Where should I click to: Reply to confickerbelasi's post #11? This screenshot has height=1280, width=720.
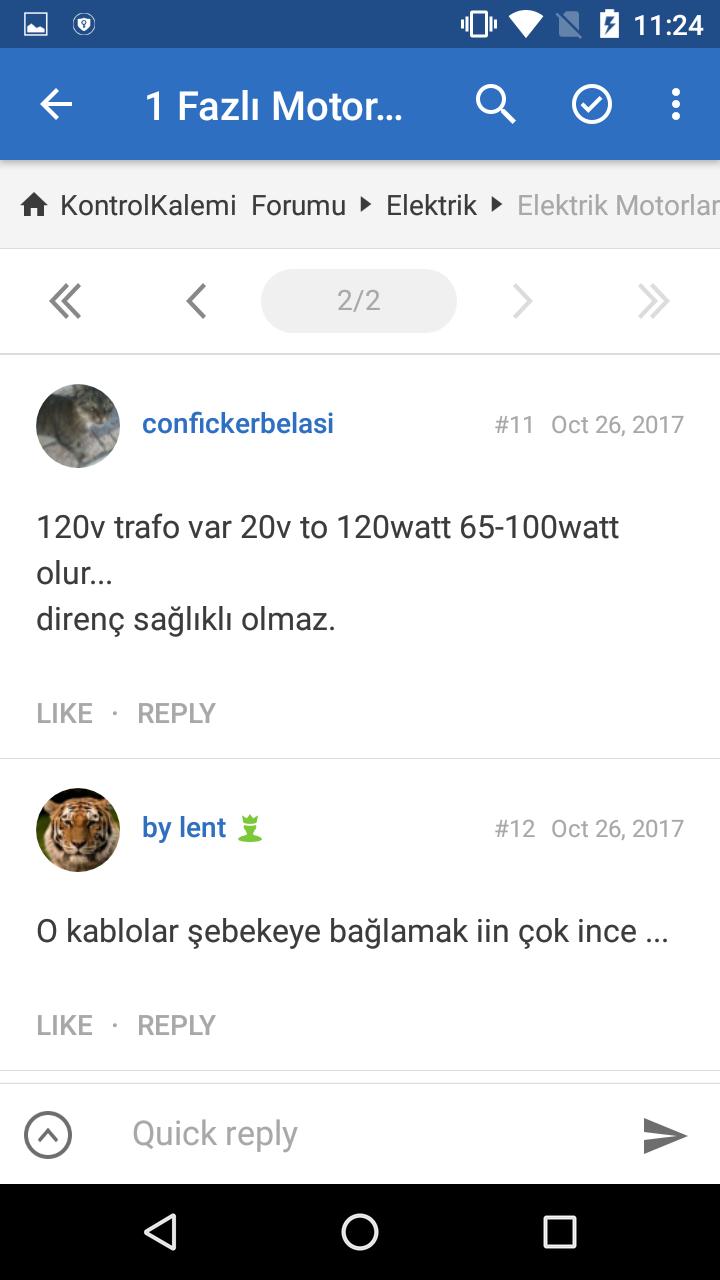[176, 713]
